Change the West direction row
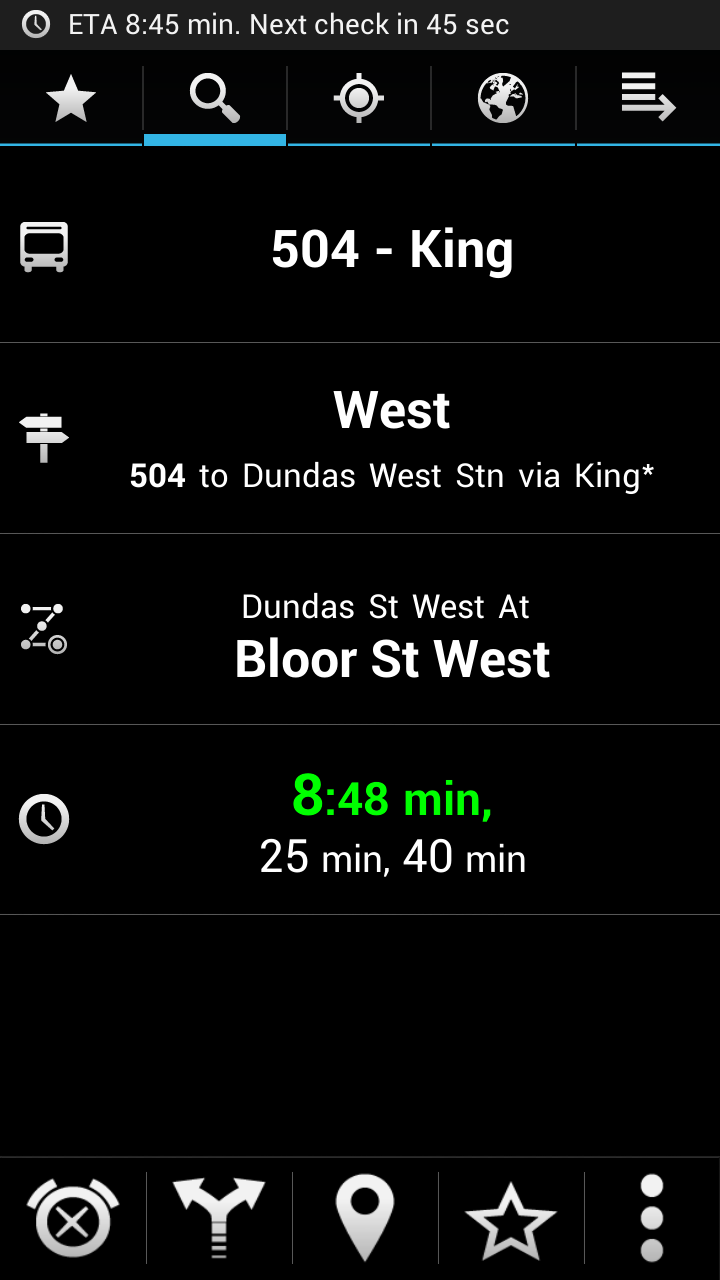Image resolution: width=720 pixels, height=1280 pixels. point(360,438)
